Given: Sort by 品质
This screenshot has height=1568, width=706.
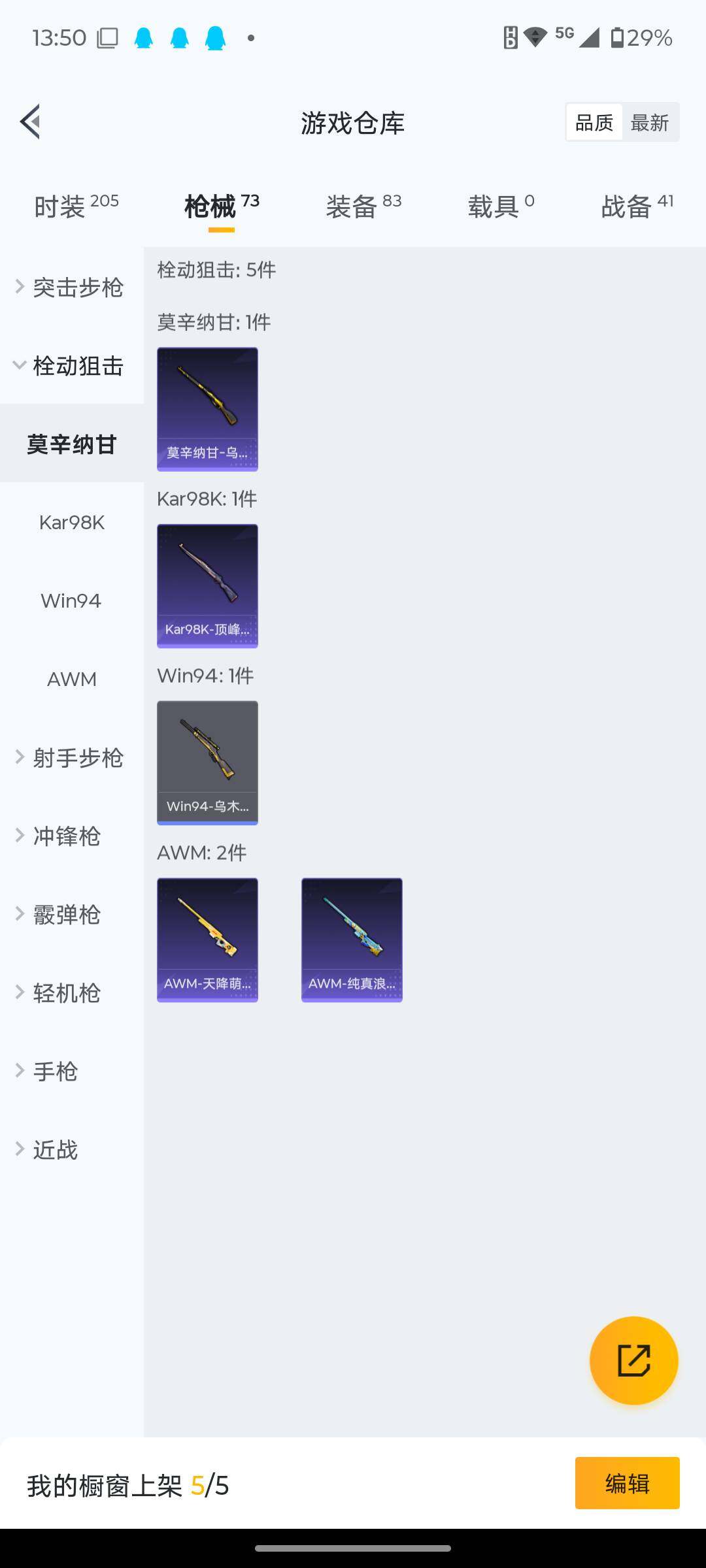Looking at the screenshot, I should [x=594, y=122].
